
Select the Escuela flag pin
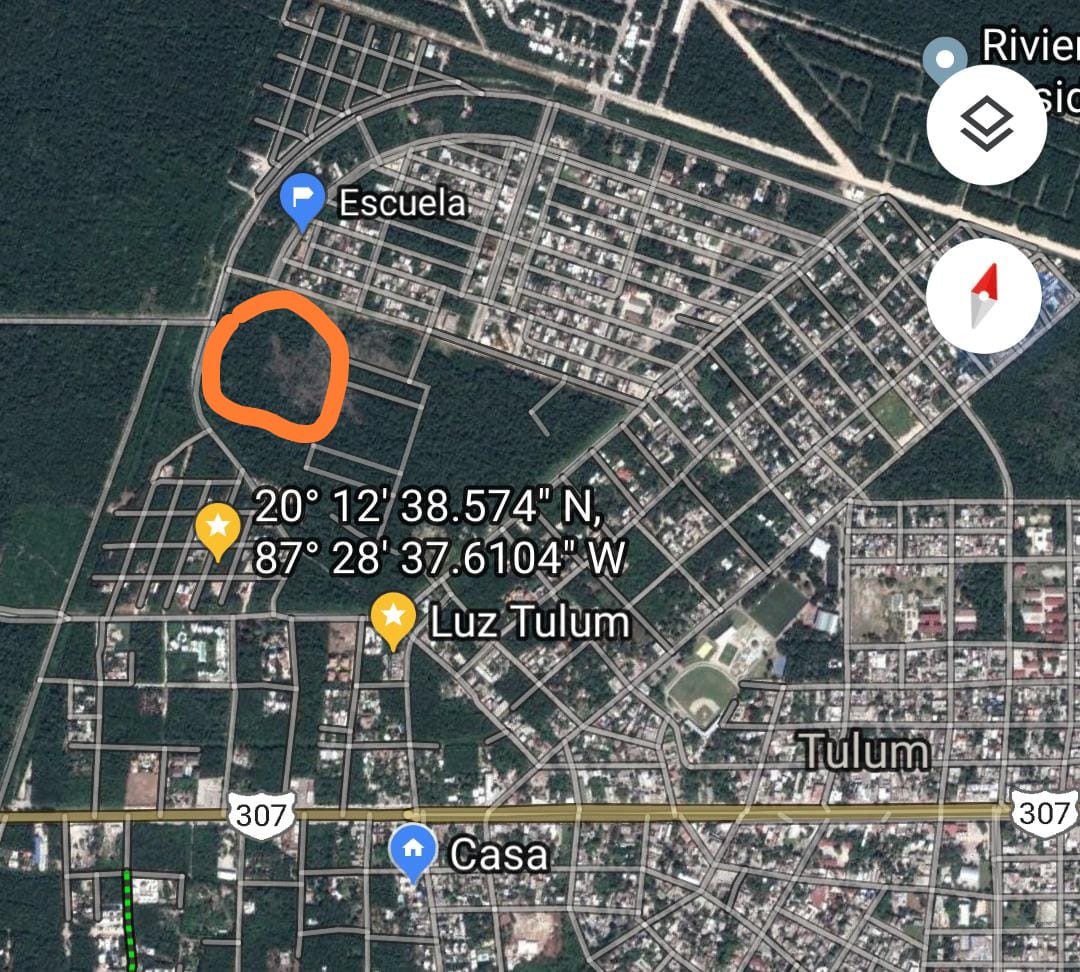[x=301, y=201]
